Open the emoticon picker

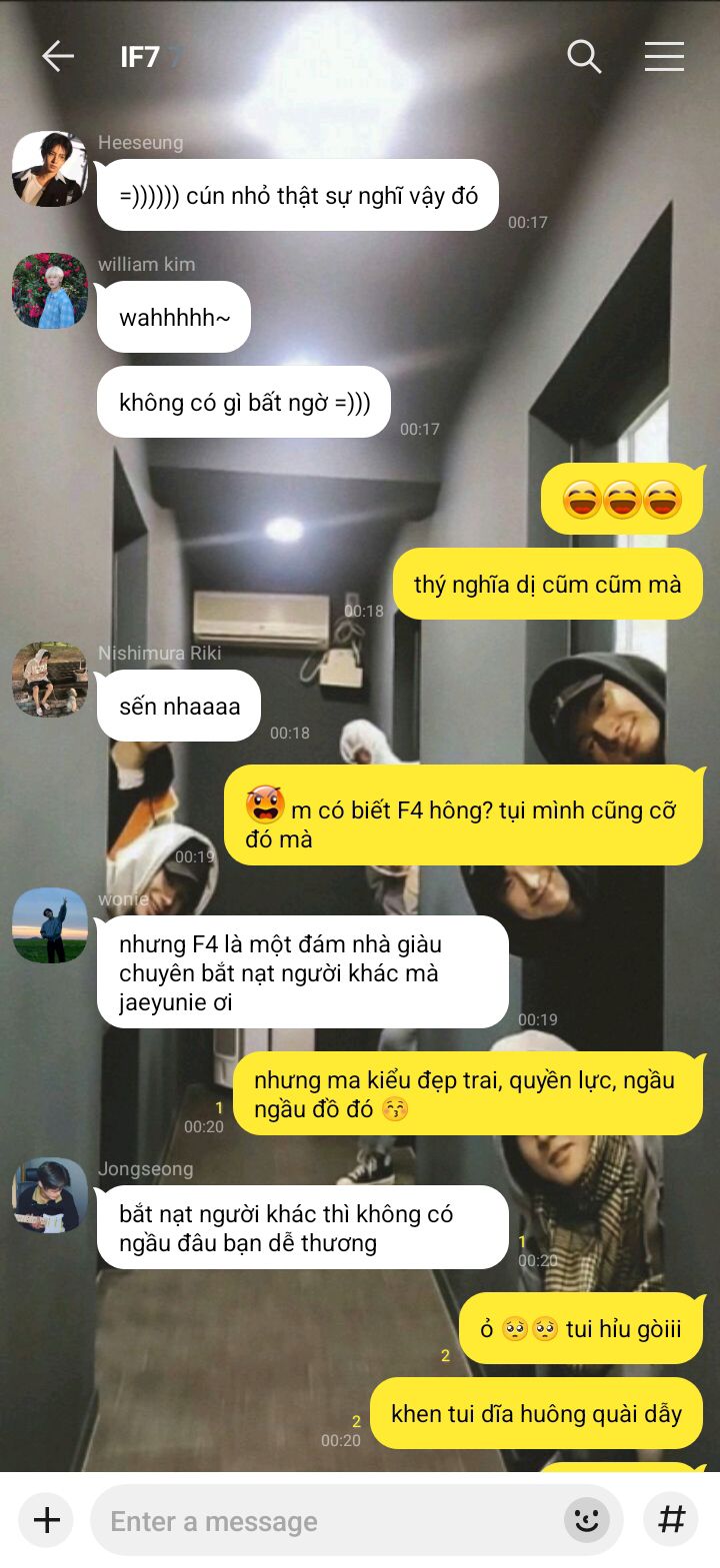[x=587, y=1520]
